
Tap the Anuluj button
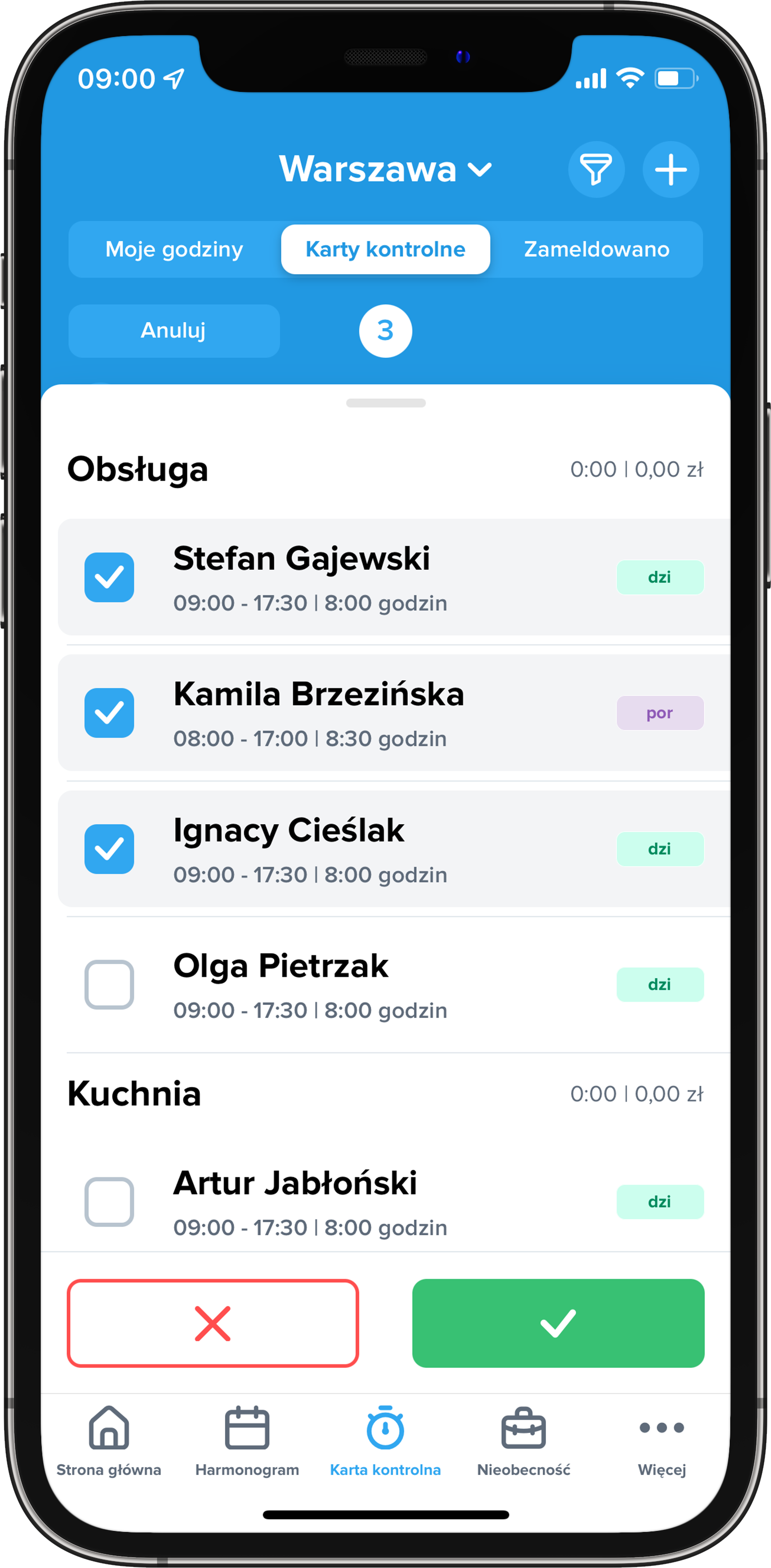tap(174, 331)
